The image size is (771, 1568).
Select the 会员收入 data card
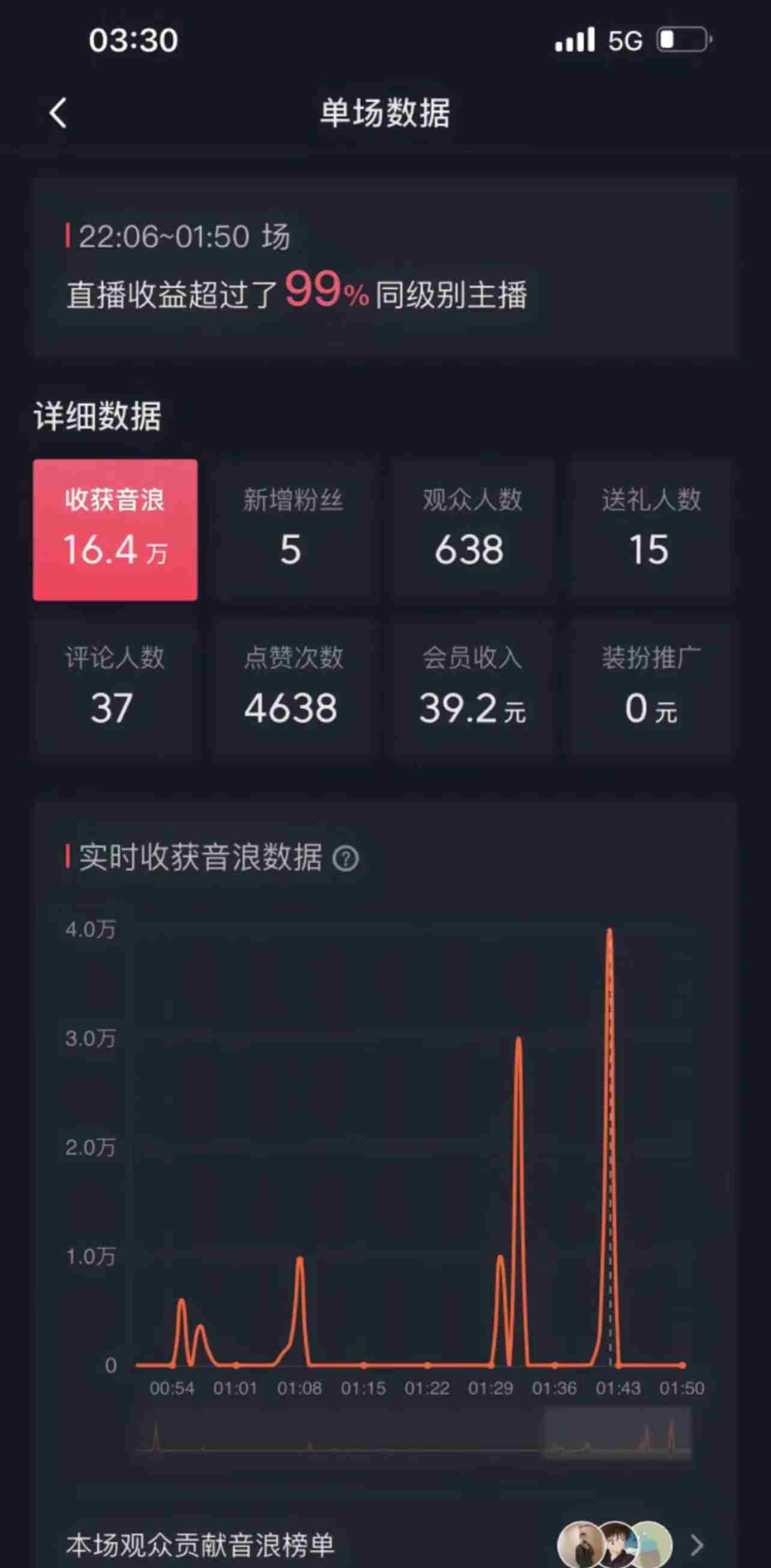472,688
